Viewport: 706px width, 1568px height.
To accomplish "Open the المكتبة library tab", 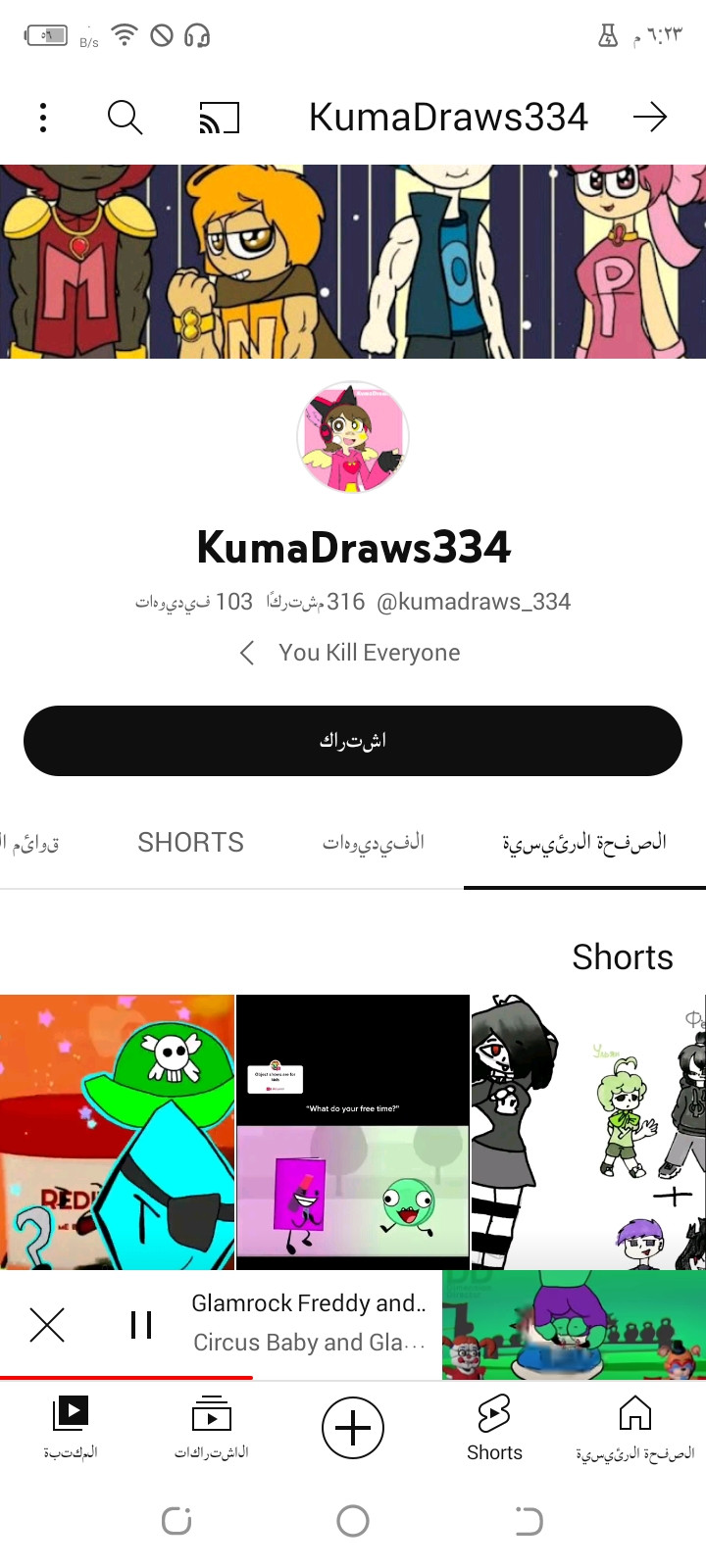I will point(71,1429).
